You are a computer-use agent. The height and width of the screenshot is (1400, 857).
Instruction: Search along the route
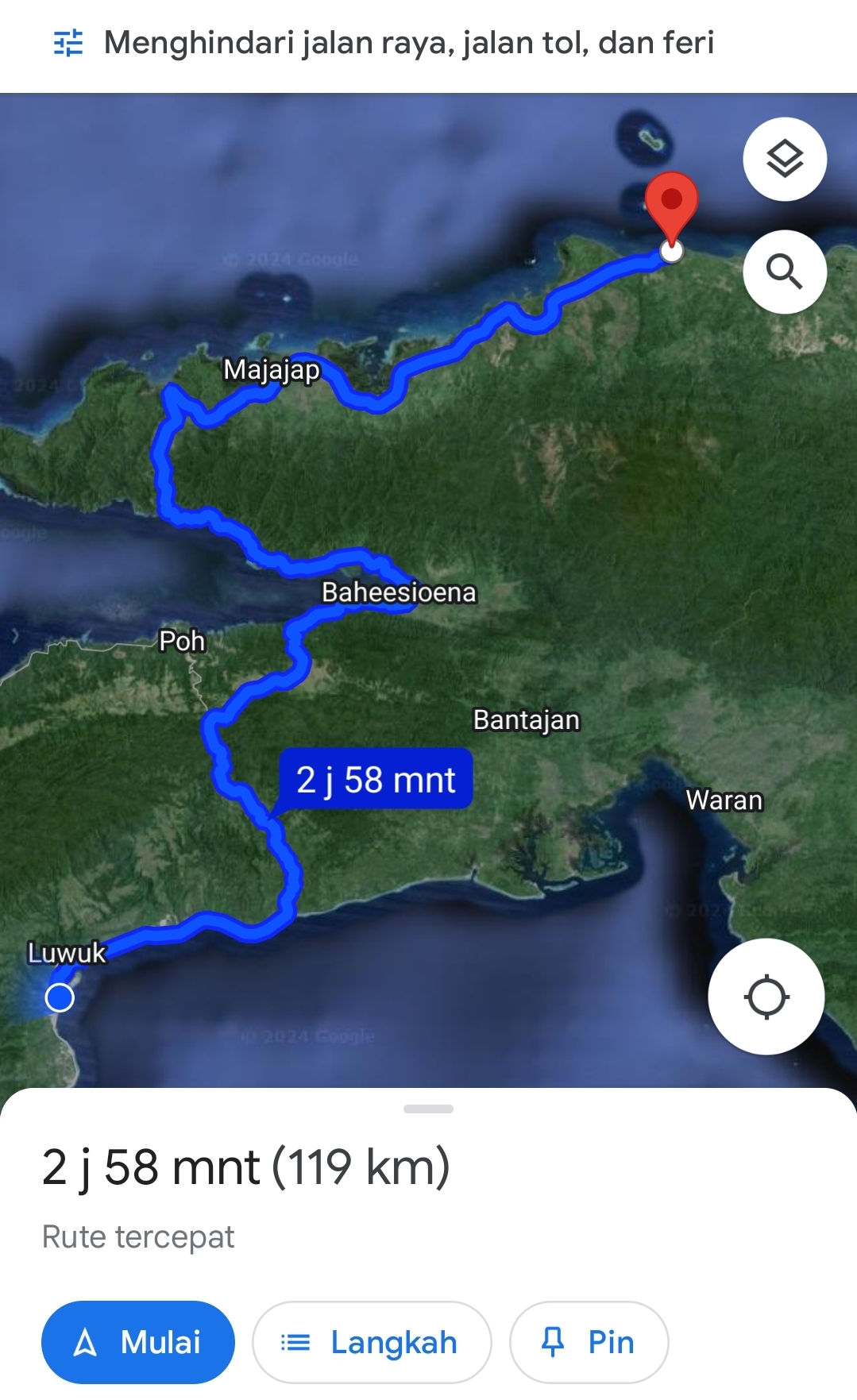785,272
